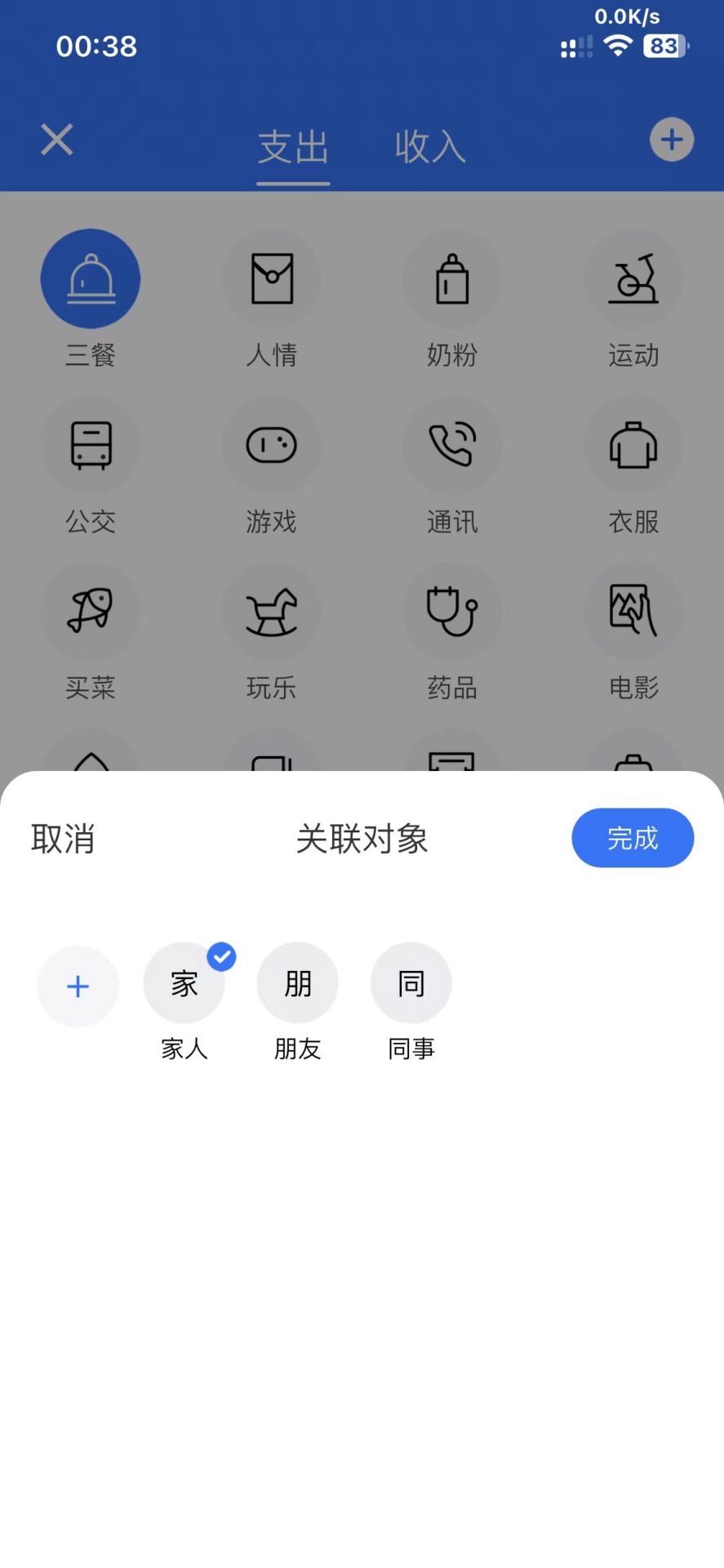Add a new linked object with plus
Image resolution: width=724 pixels, height=1568 pixels.
pos(78,986)
